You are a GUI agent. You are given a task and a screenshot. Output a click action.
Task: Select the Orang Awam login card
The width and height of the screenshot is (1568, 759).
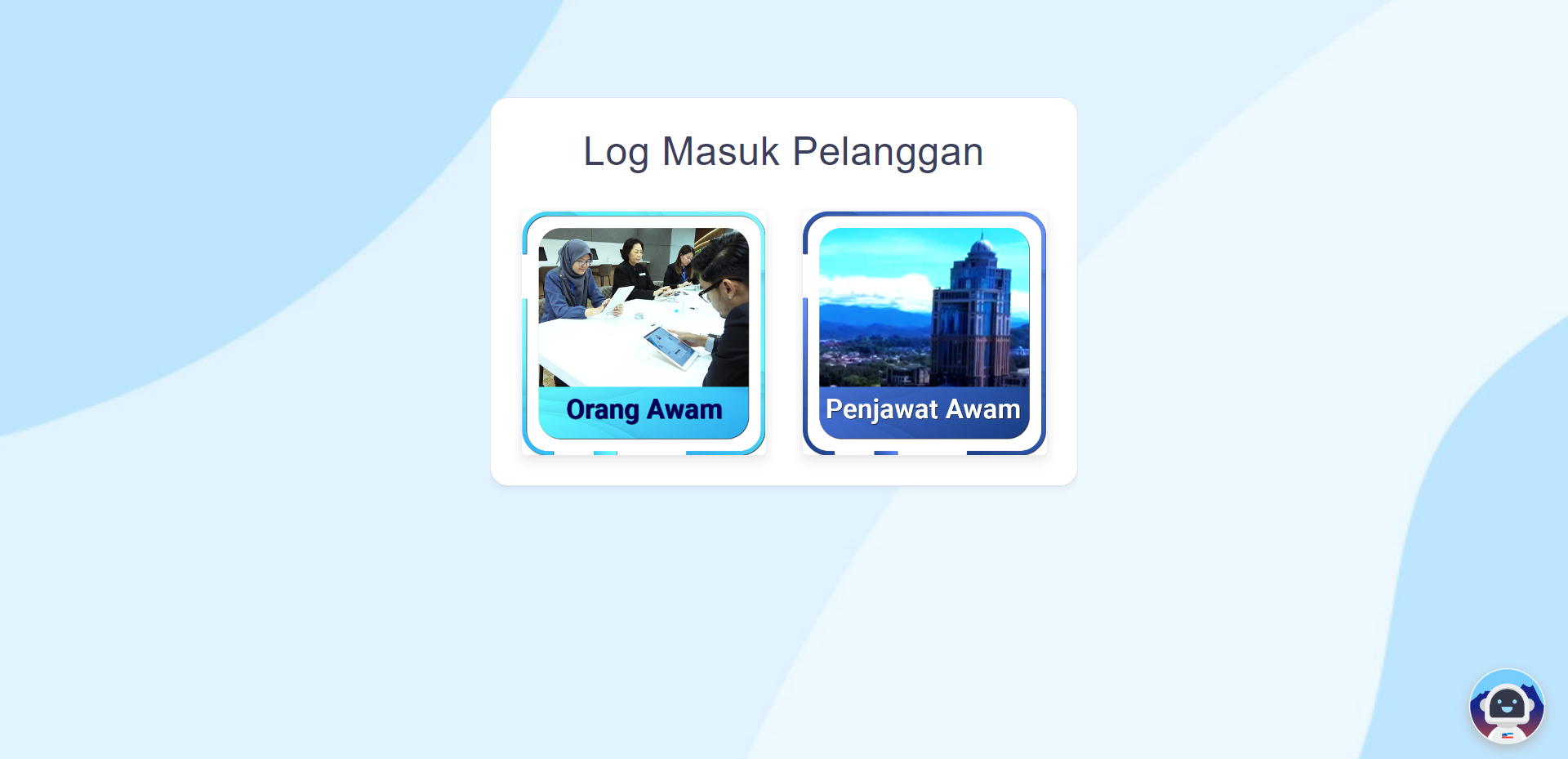(644, 333)
